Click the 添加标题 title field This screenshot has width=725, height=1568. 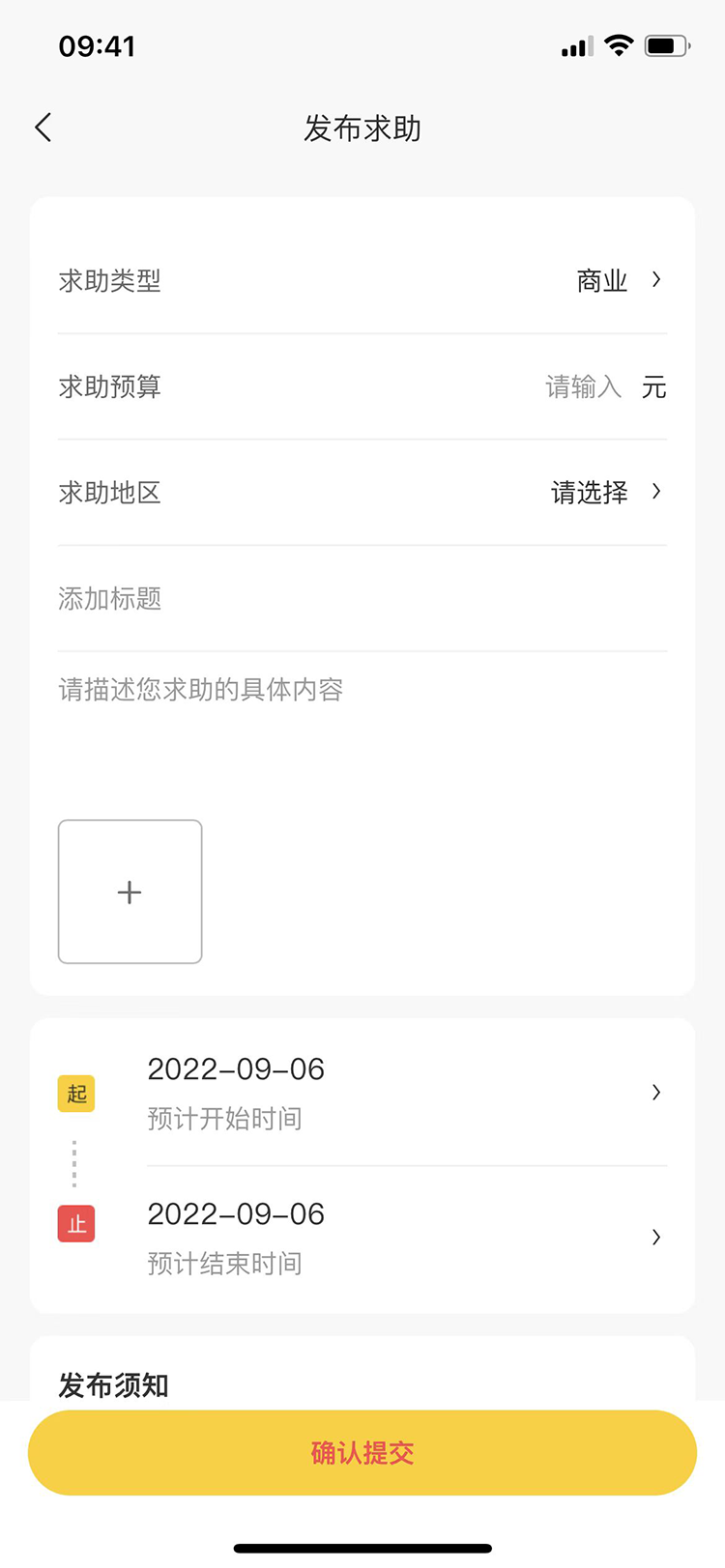[x=290, y=599]
